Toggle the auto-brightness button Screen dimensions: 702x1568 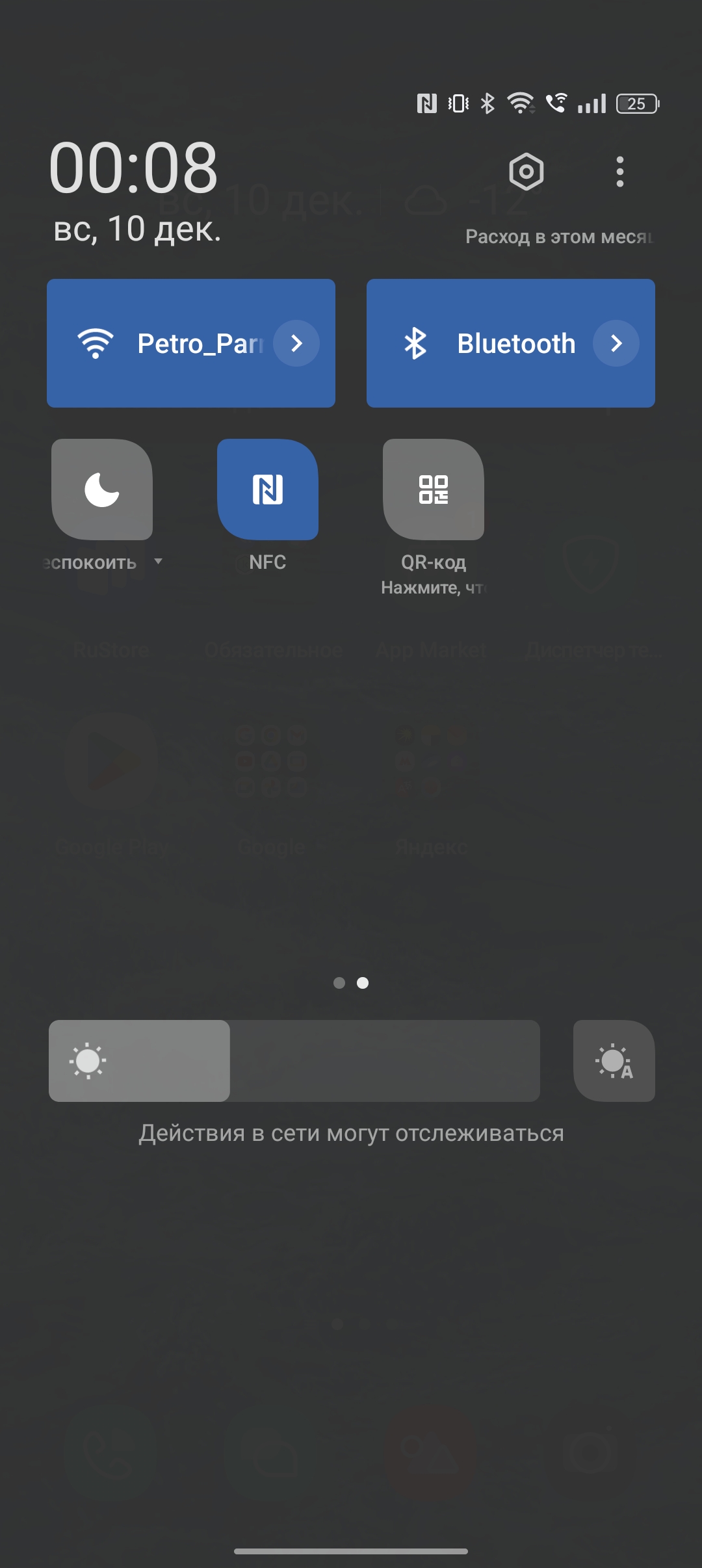pyautogui.click(x=614, y=1061)
